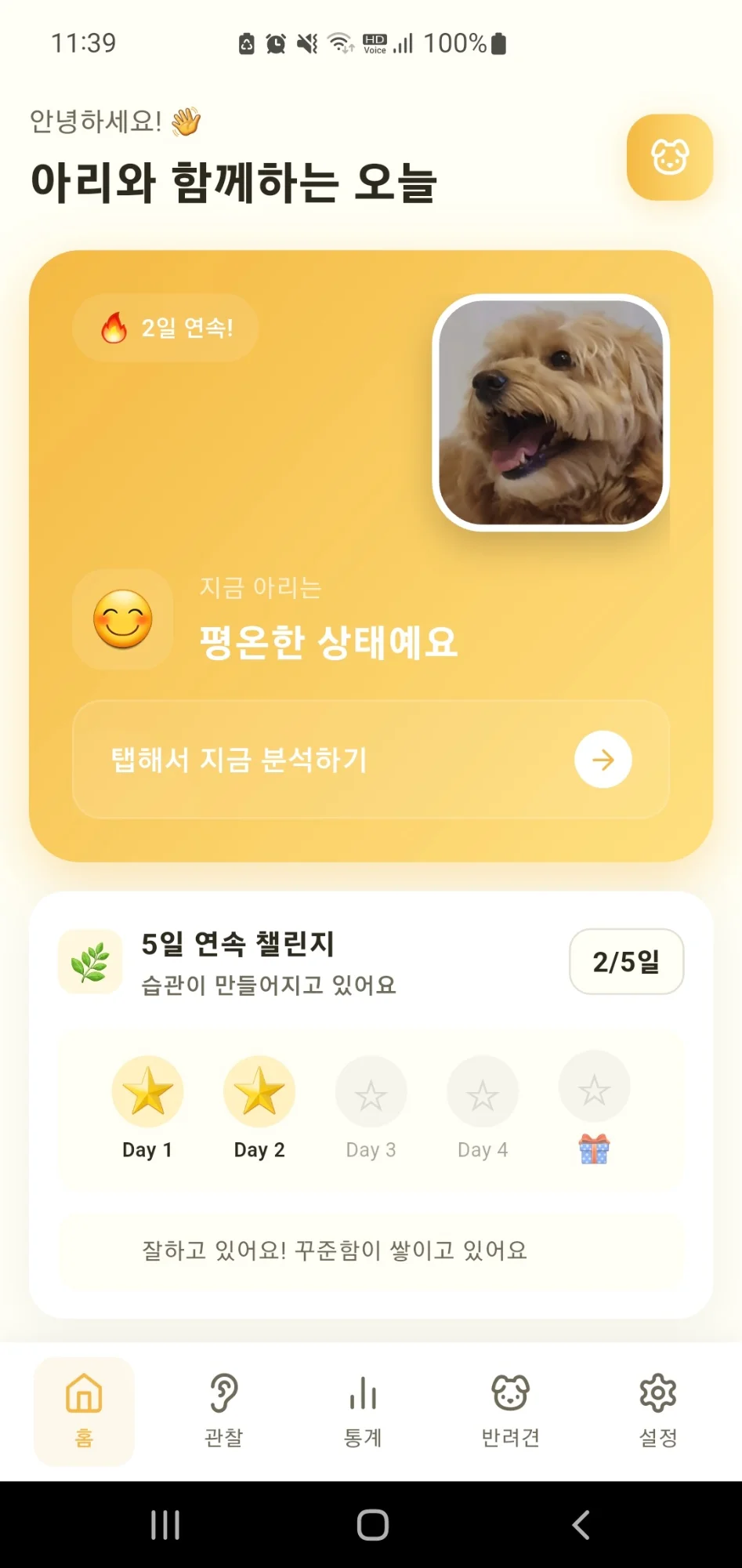Open the smiling emoji status panel
Image resolution: width=742 pixels, height=1568 pixels.
[x=123, y=619]
